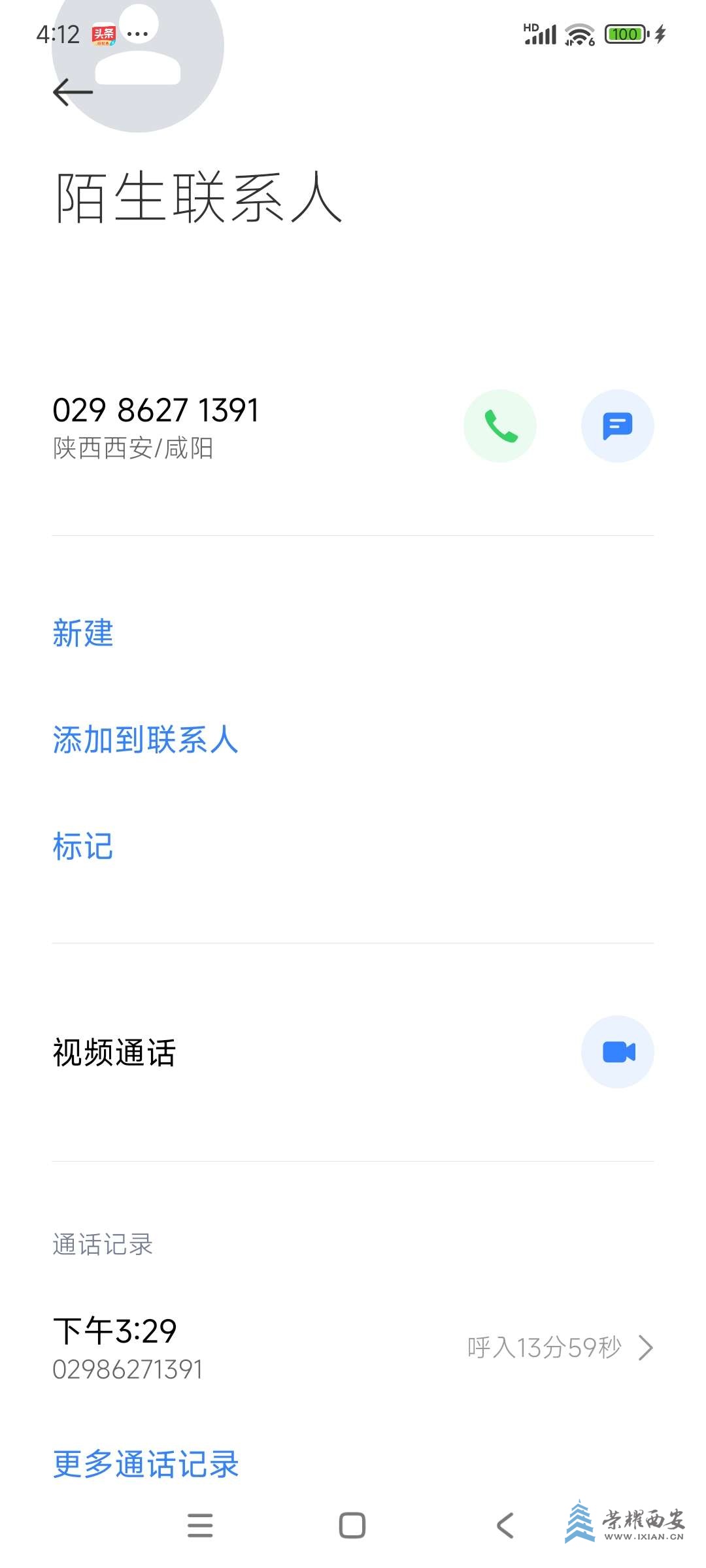View 更多通话记录
Screen dimensions: 706x1568
click(146, 1464)
